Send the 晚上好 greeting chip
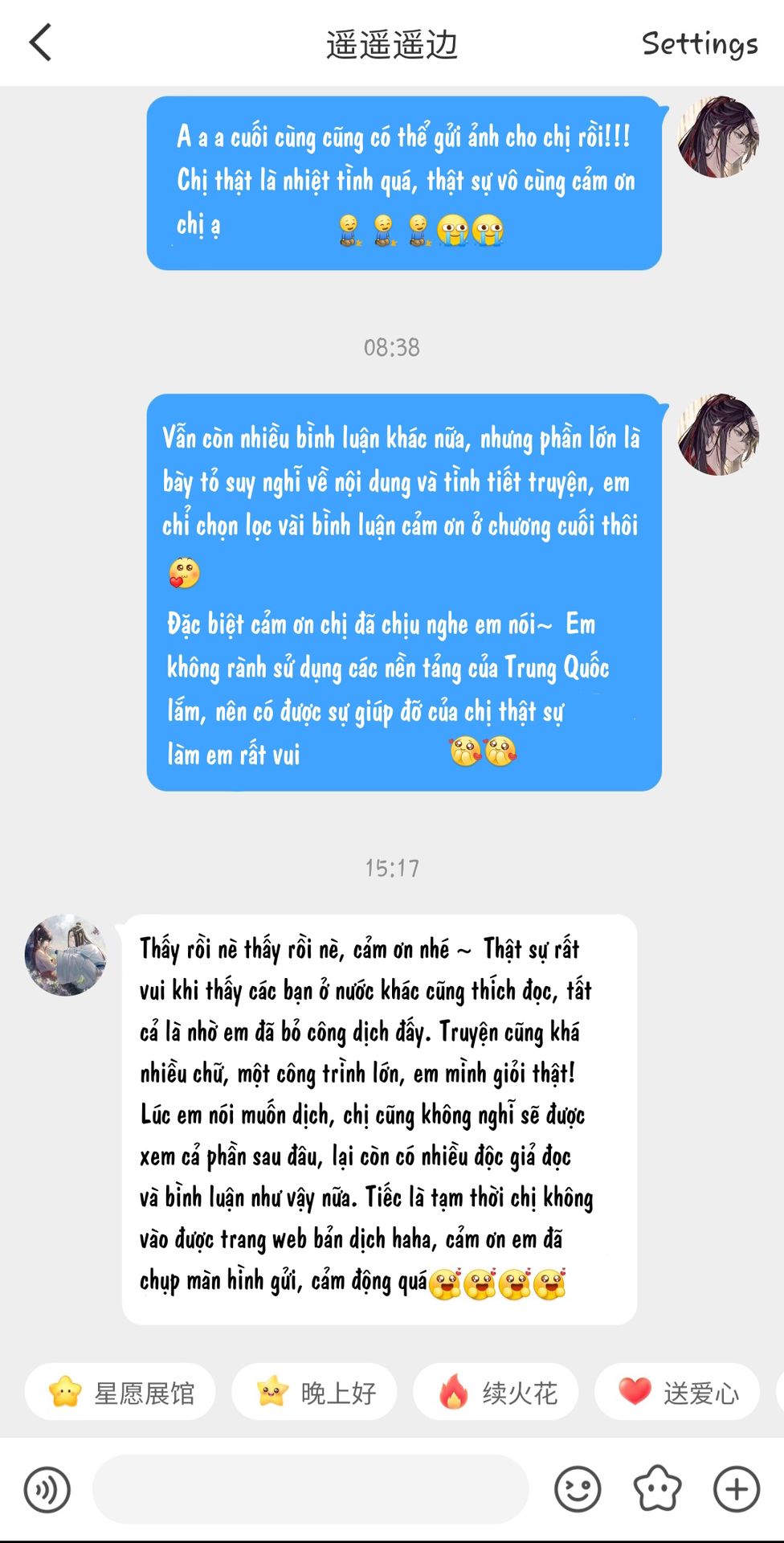The image size is (784, 1543). coord(315,1392)
